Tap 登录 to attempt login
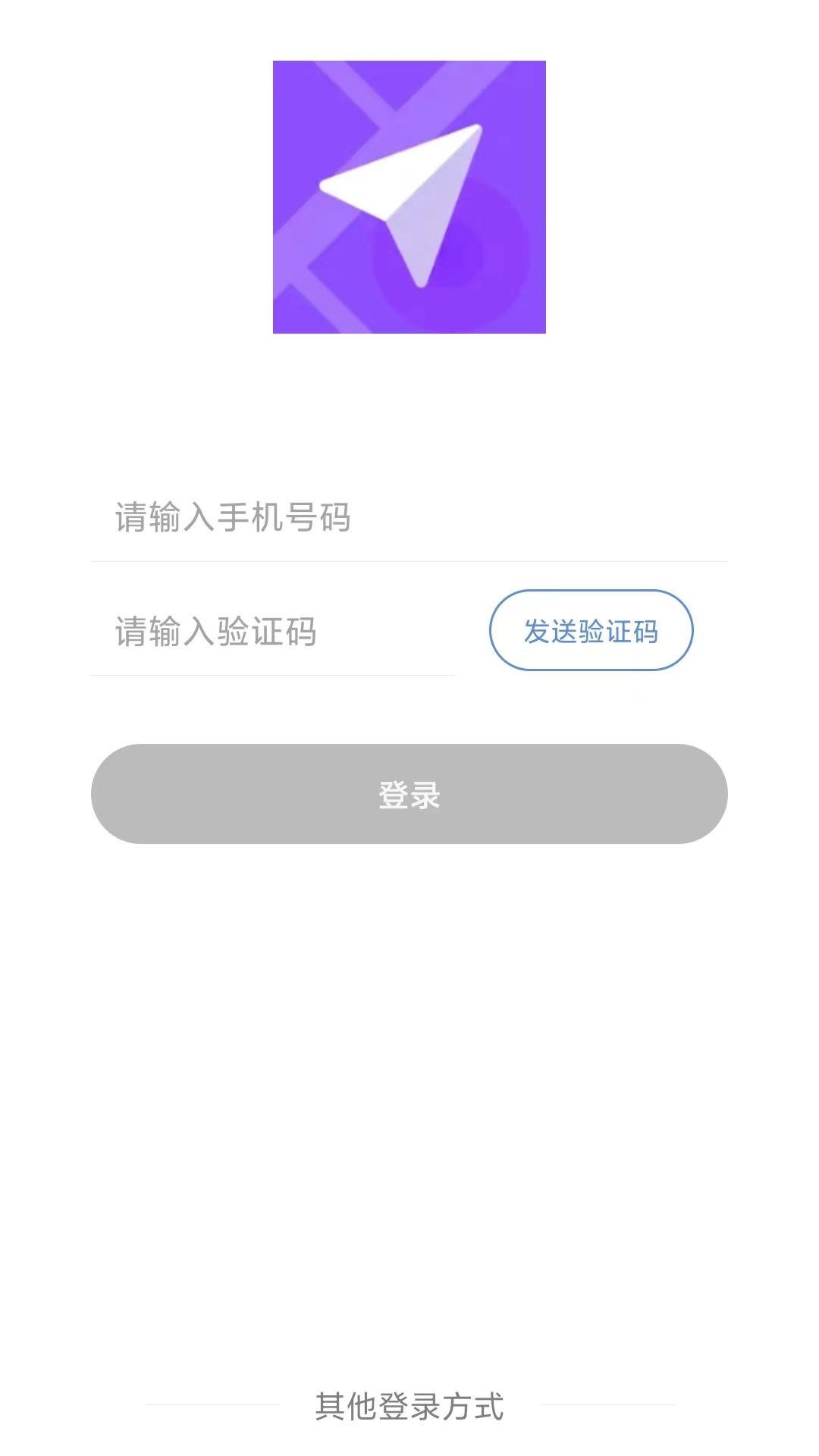This screenshot has height=1456, width=819. click(409, 794)
